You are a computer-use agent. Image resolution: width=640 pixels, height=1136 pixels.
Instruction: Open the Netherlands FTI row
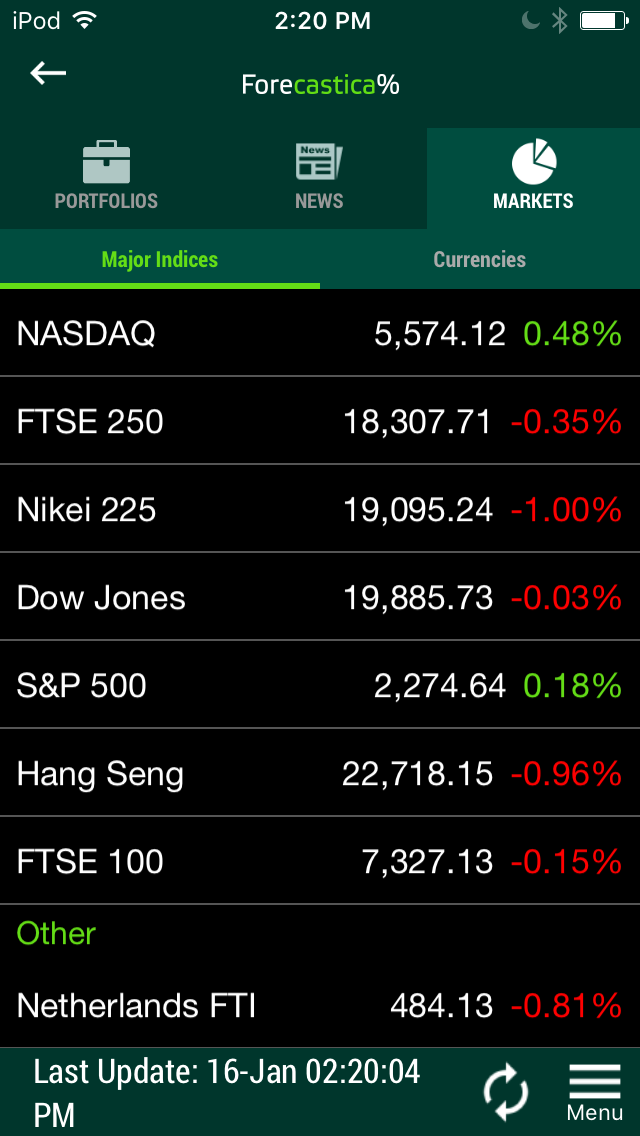click(320, 1005)
